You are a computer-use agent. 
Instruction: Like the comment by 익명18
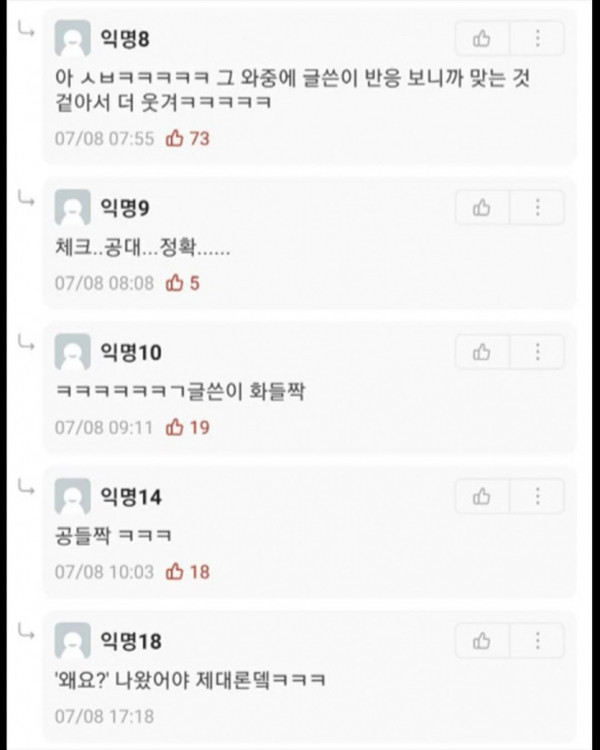pos(483,640)
